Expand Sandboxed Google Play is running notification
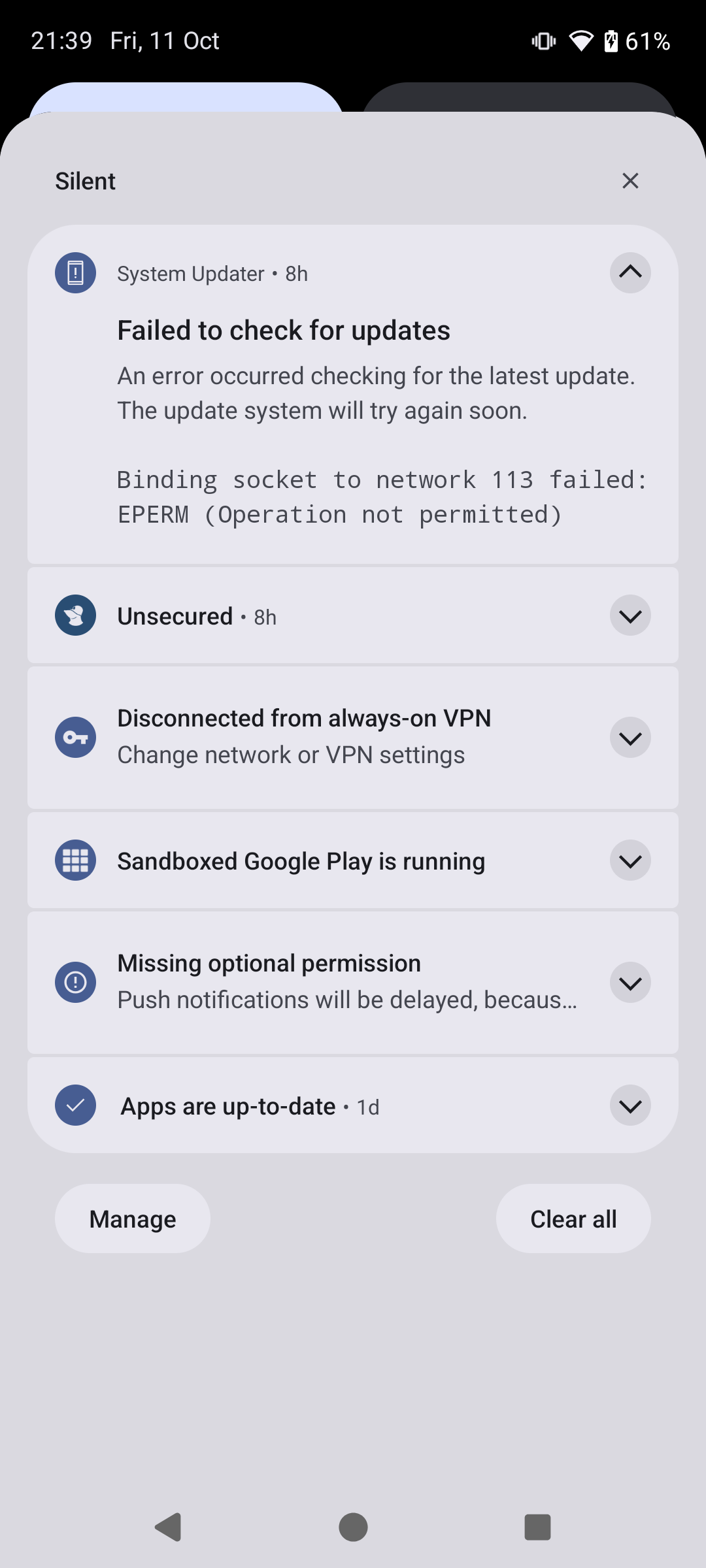Screen dimensions: 706x1568 (x=630, y=860)
